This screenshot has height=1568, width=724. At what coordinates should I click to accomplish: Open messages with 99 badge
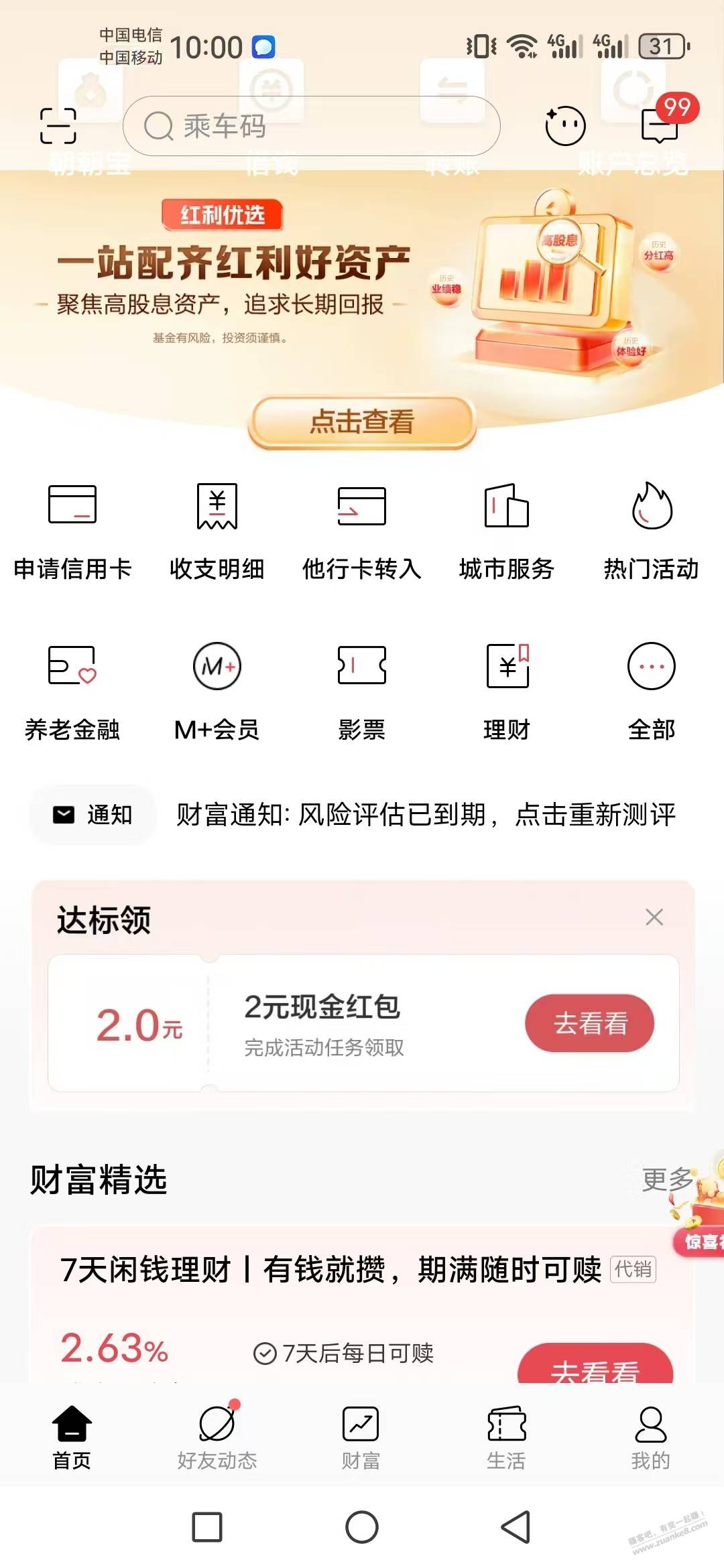point(660,125)
